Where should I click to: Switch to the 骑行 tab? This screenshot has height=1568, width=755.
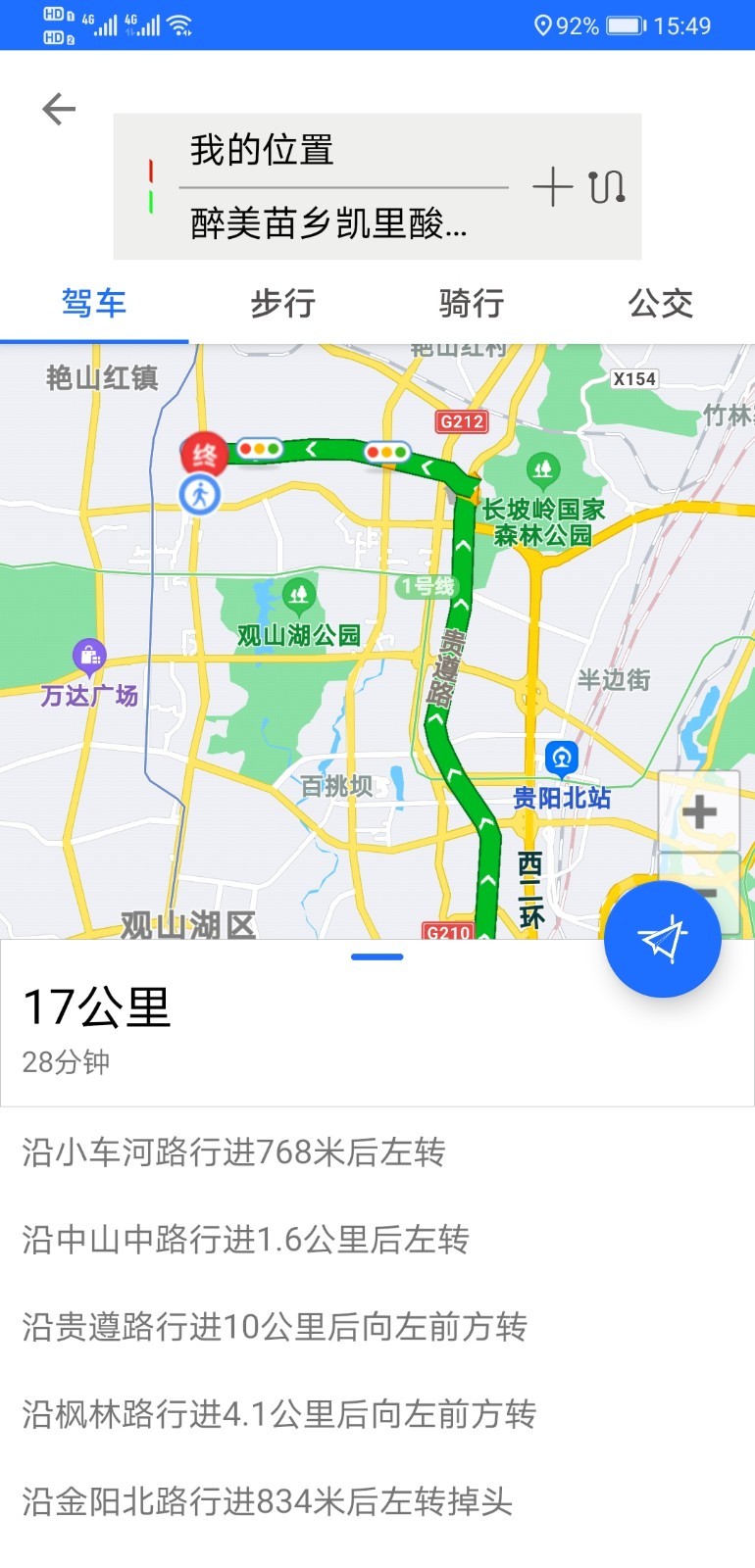(x=472, y=303)
